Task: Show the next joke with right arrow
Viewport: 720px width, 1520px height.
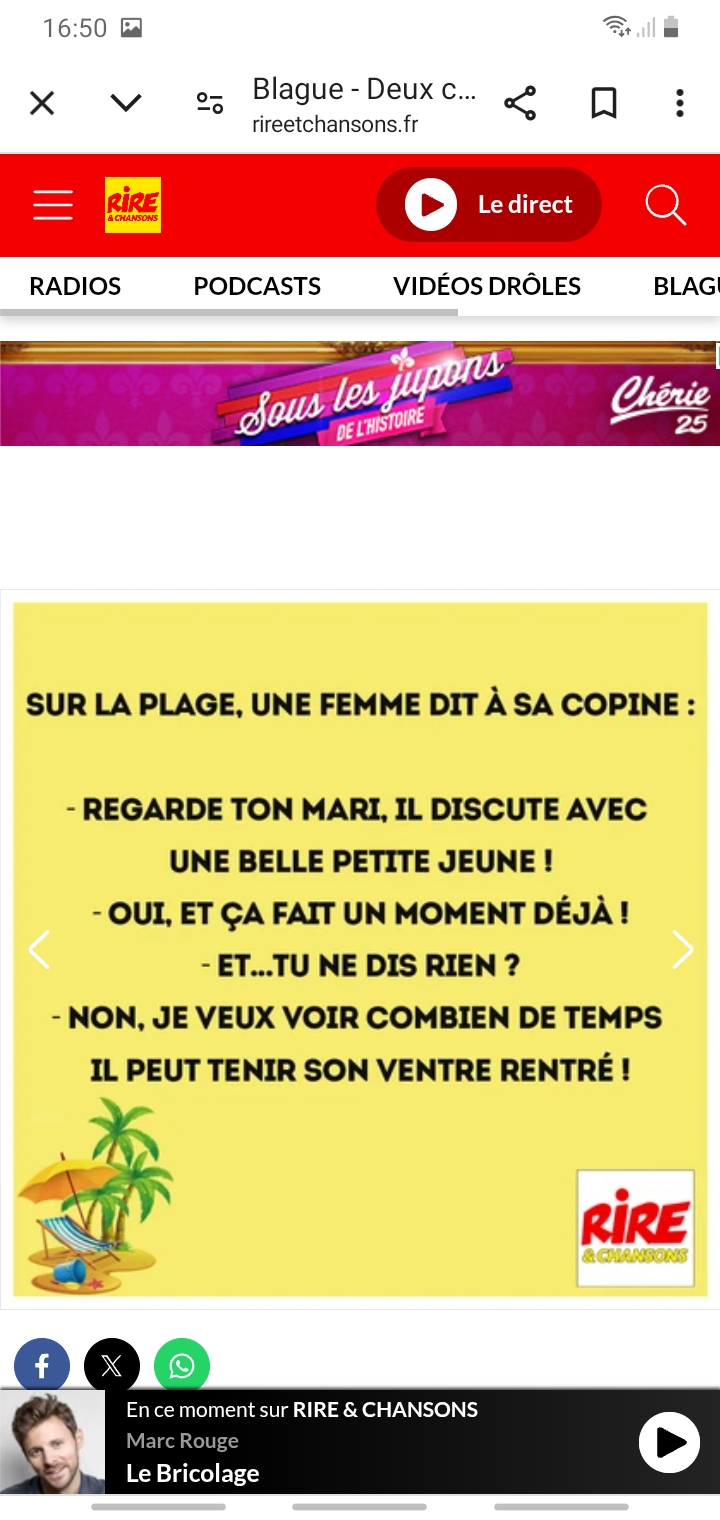Action: click(682, 950)
